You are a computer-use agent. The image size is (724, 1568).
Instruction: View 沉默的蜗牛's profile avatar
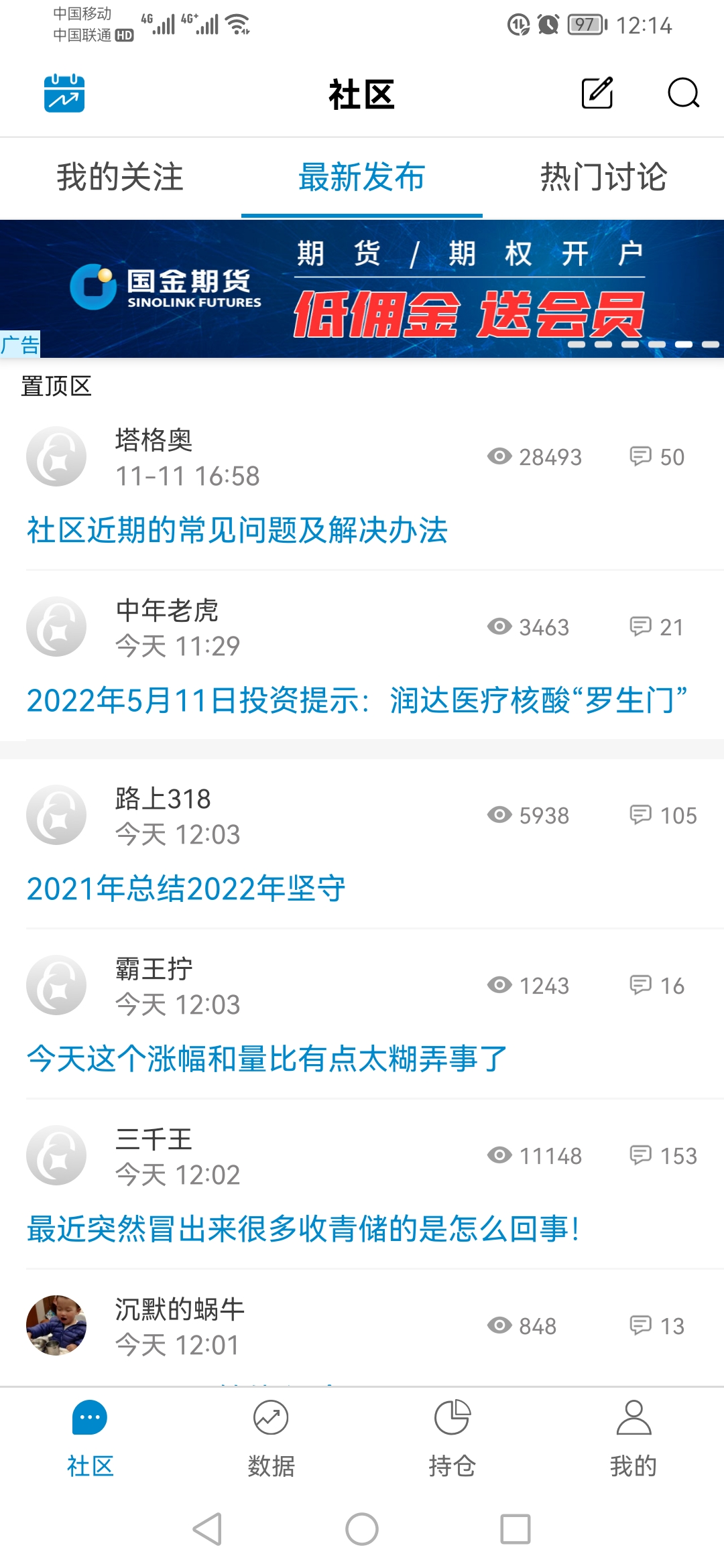(x=56, y=1325)
